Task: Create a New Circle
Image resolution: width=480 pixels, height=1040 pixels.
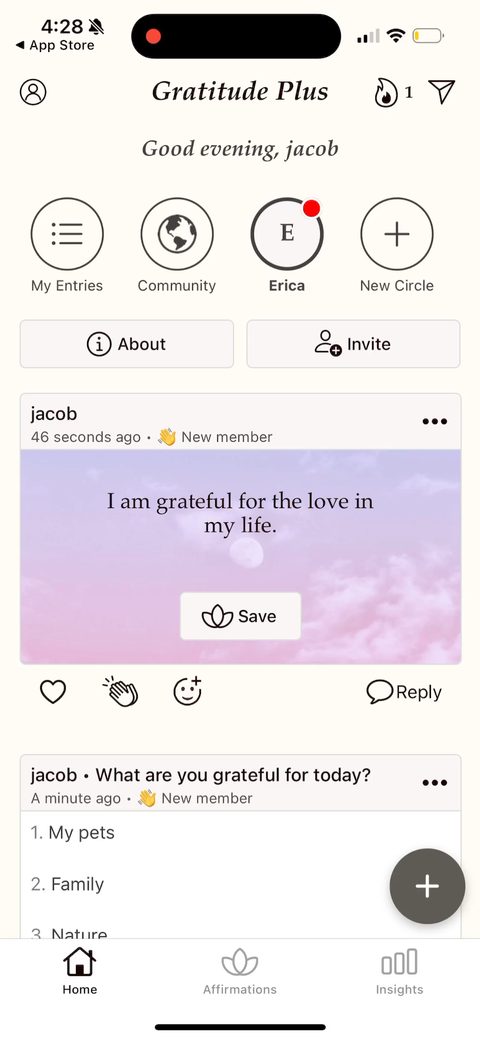Action: point(396,246)
